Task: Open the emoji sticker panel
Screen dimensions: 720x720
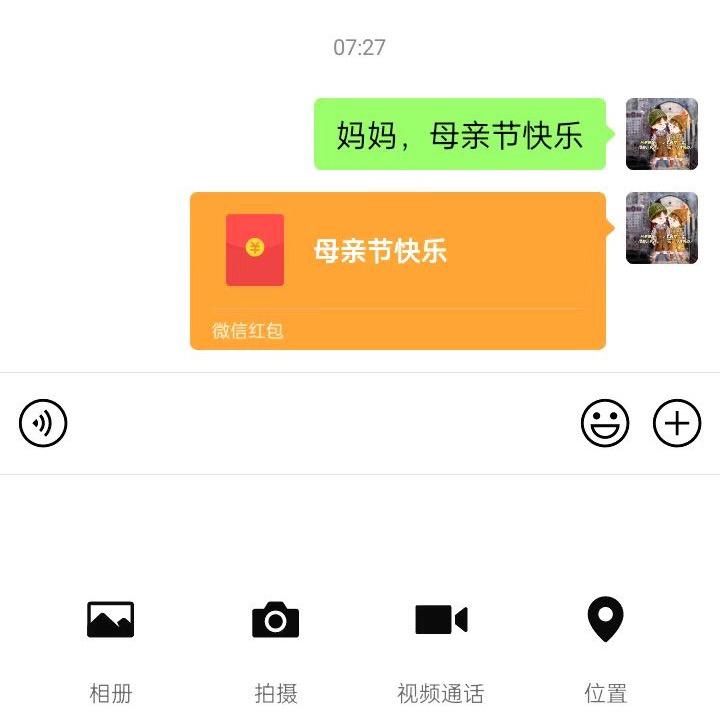Action: point(605,424)
